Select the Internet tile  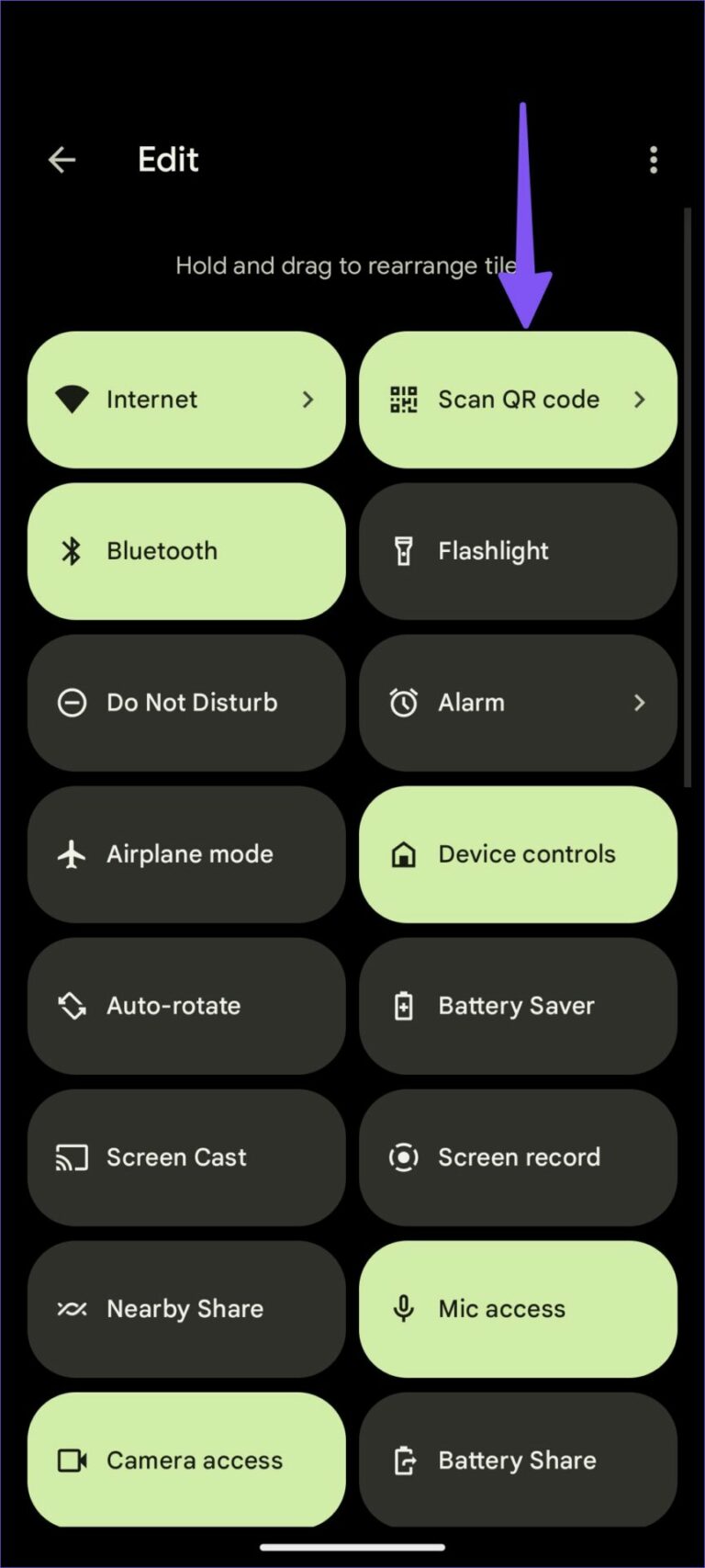click(186, 400)
